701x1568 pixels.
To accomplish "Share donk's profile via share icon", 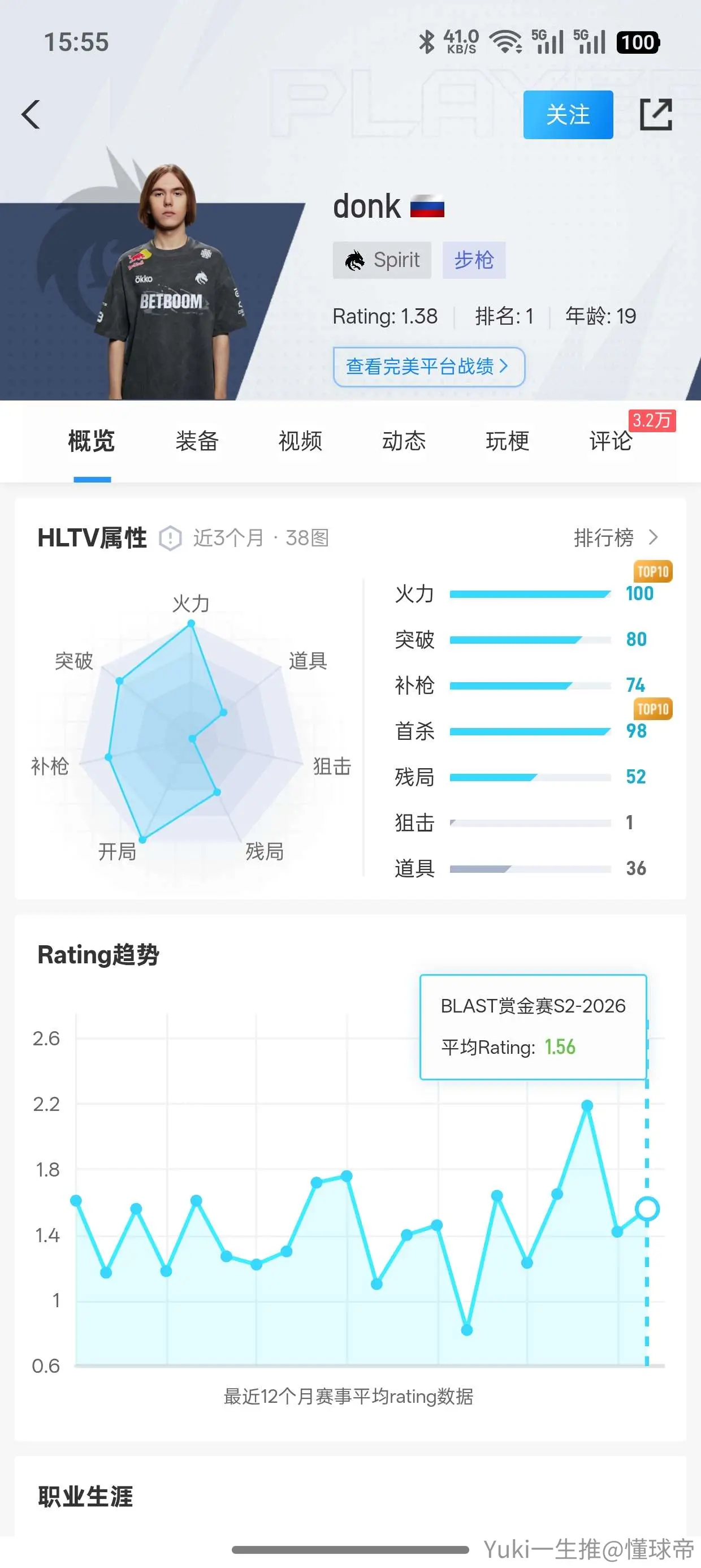I will [x=656, y=114].
